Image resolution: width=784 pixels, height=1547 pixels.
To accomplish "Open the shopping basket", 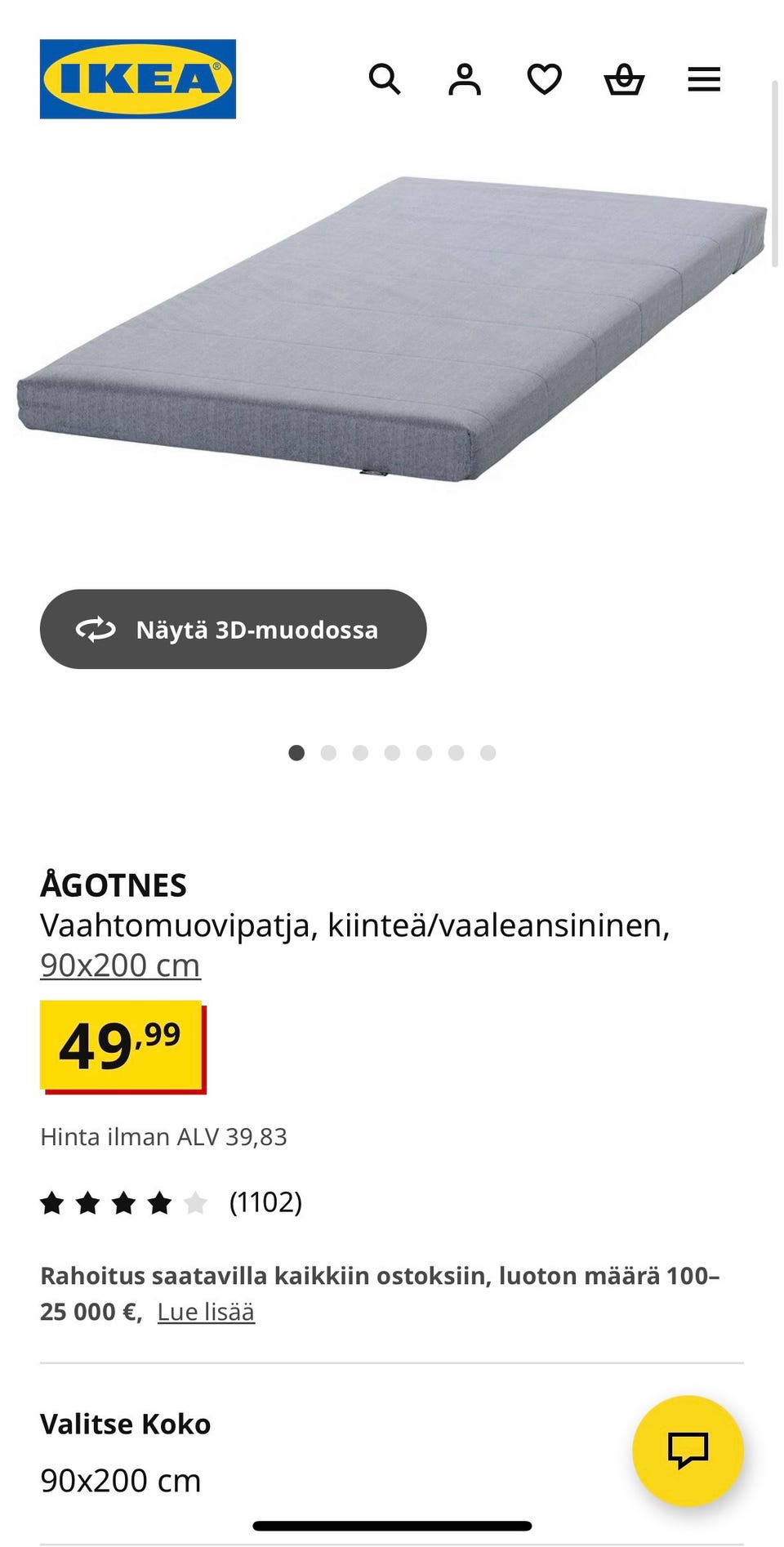I will coord(623,79).
